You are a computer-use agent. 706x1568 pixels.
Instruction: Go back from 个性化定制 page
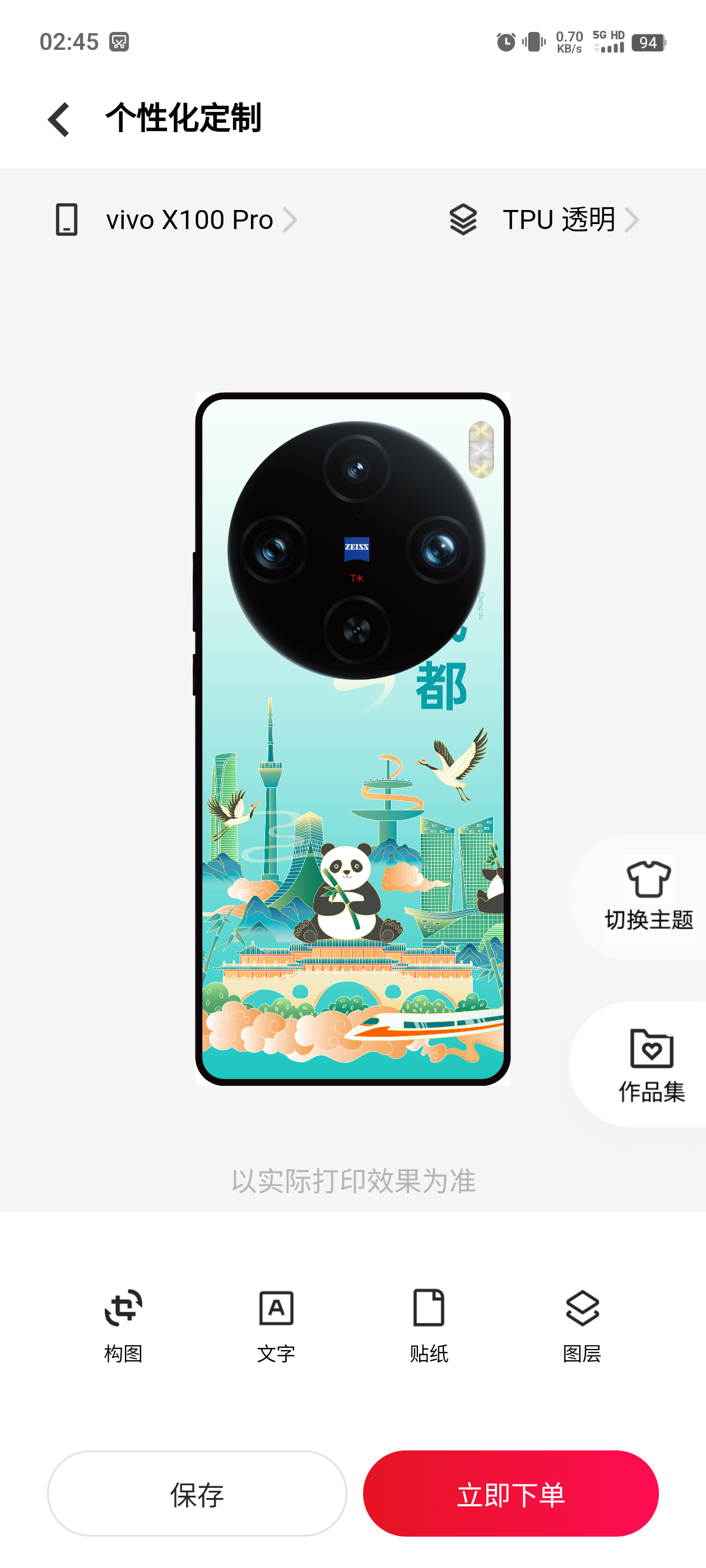[59, 119]
